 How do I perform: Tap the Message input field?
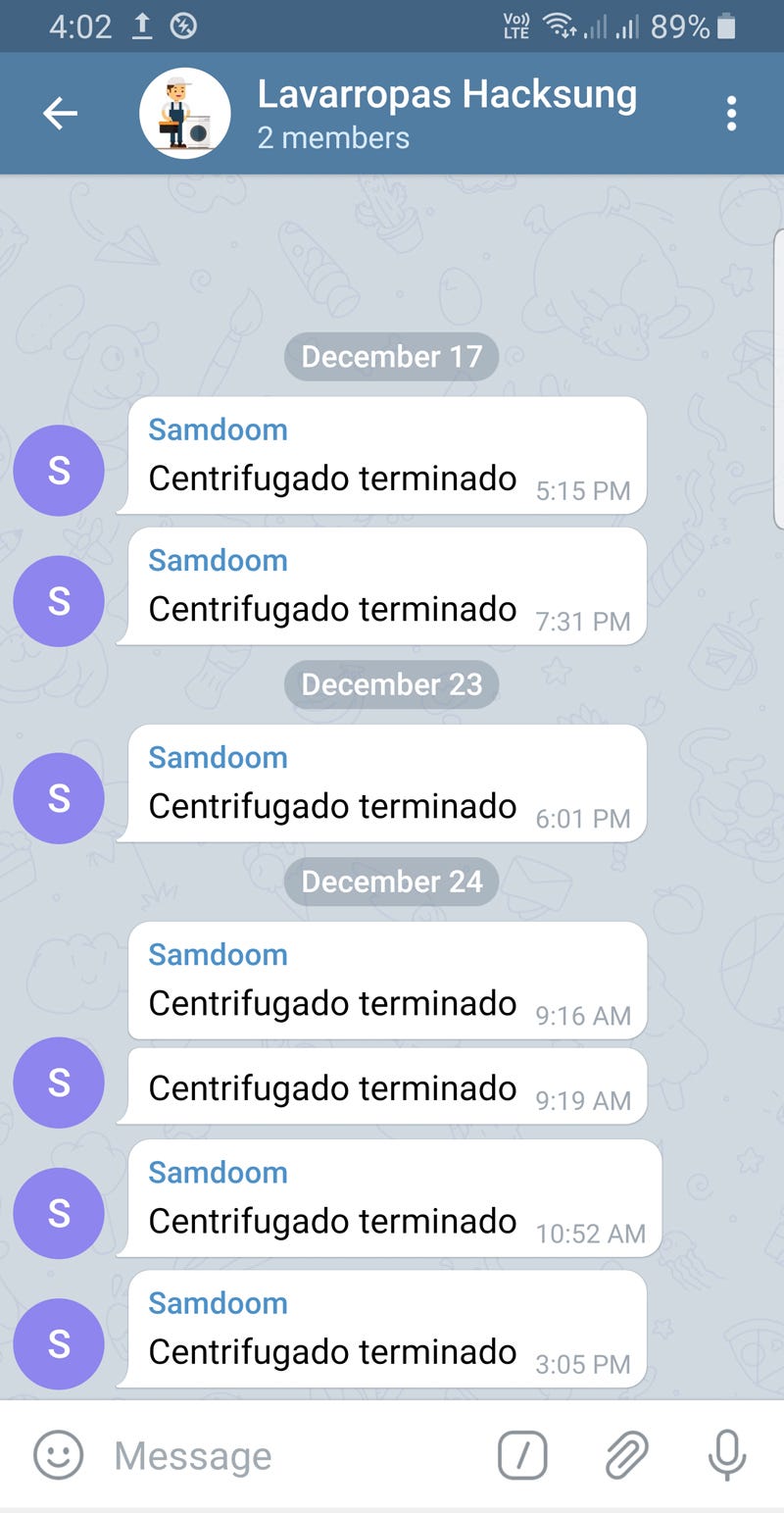294,1456
